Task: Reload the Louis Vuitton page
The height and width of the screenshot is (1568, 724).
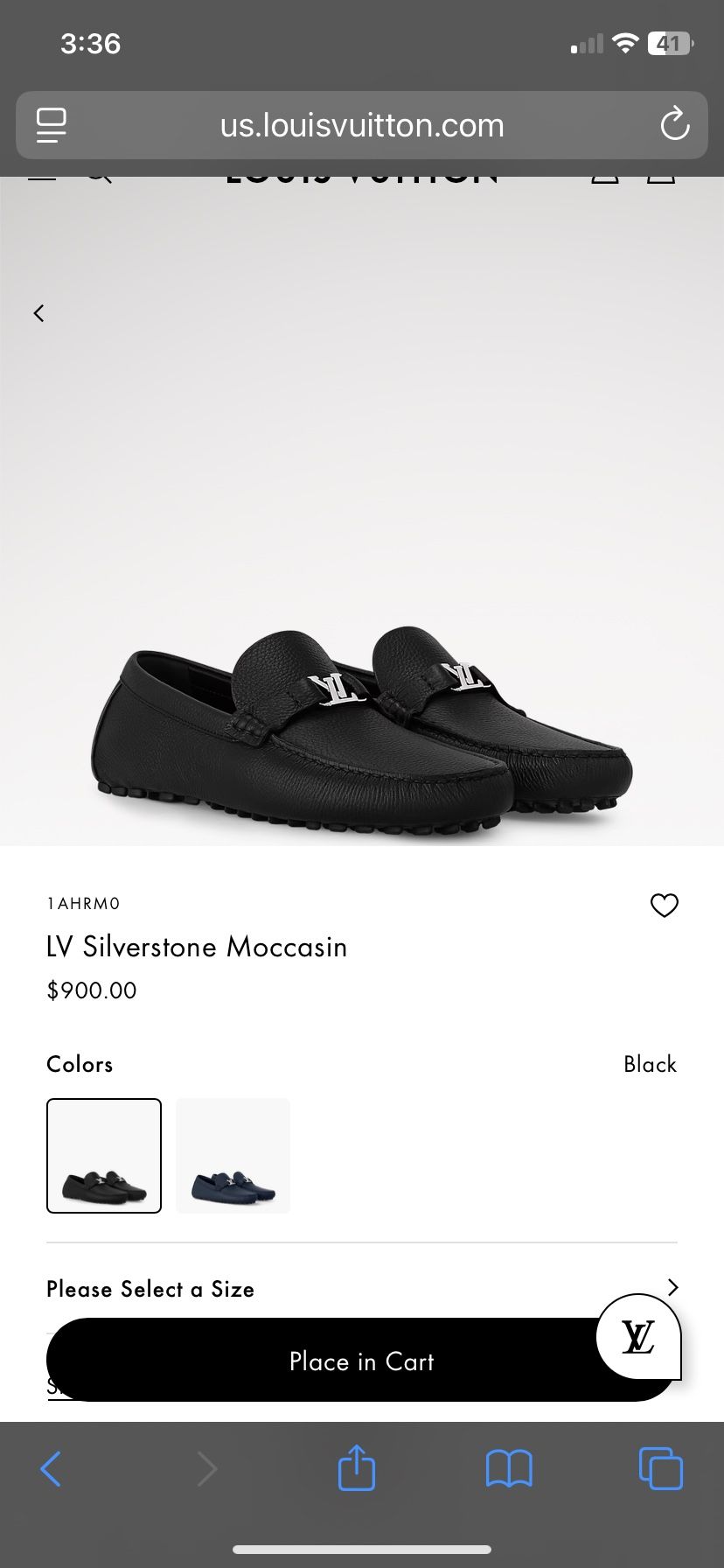Action: (674, 125)
